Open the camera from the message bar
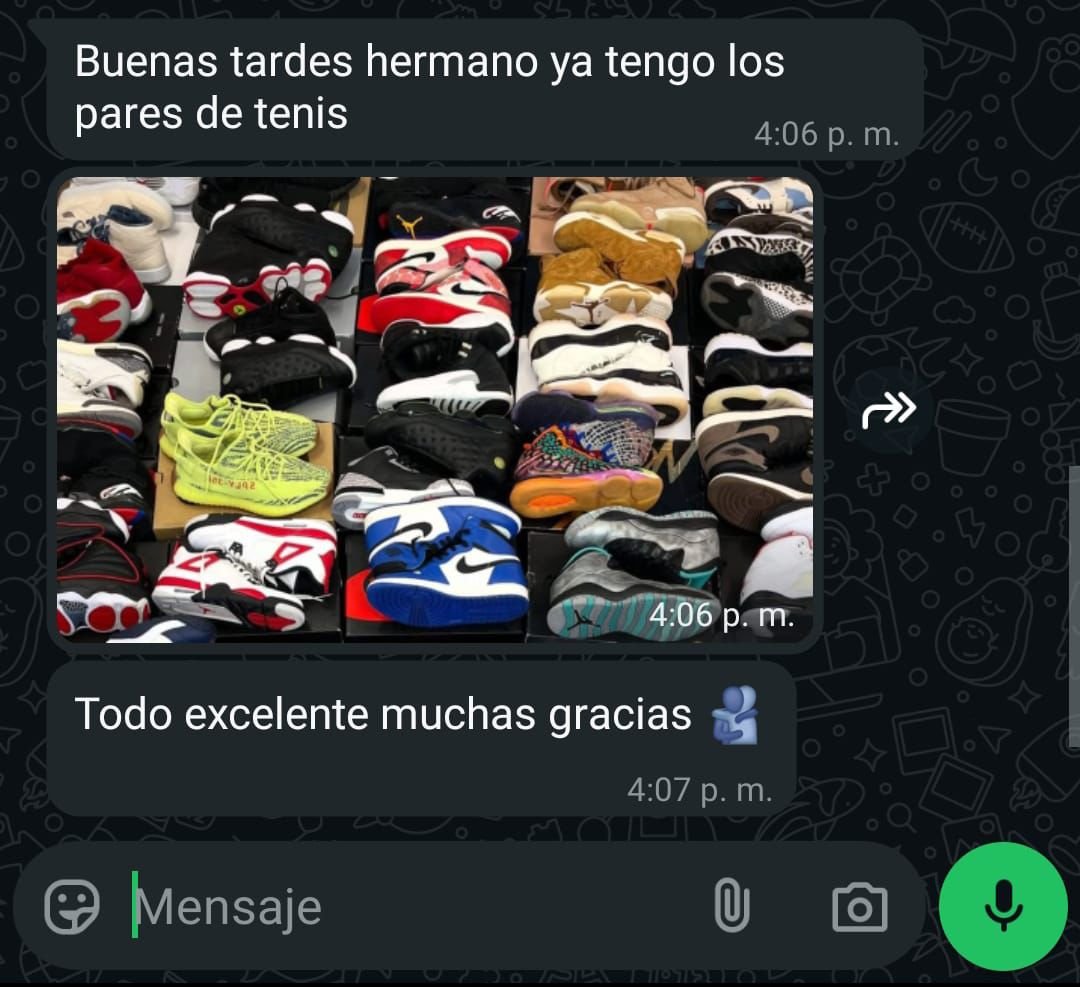The image size is (1080, 987). tap(859, 907)
